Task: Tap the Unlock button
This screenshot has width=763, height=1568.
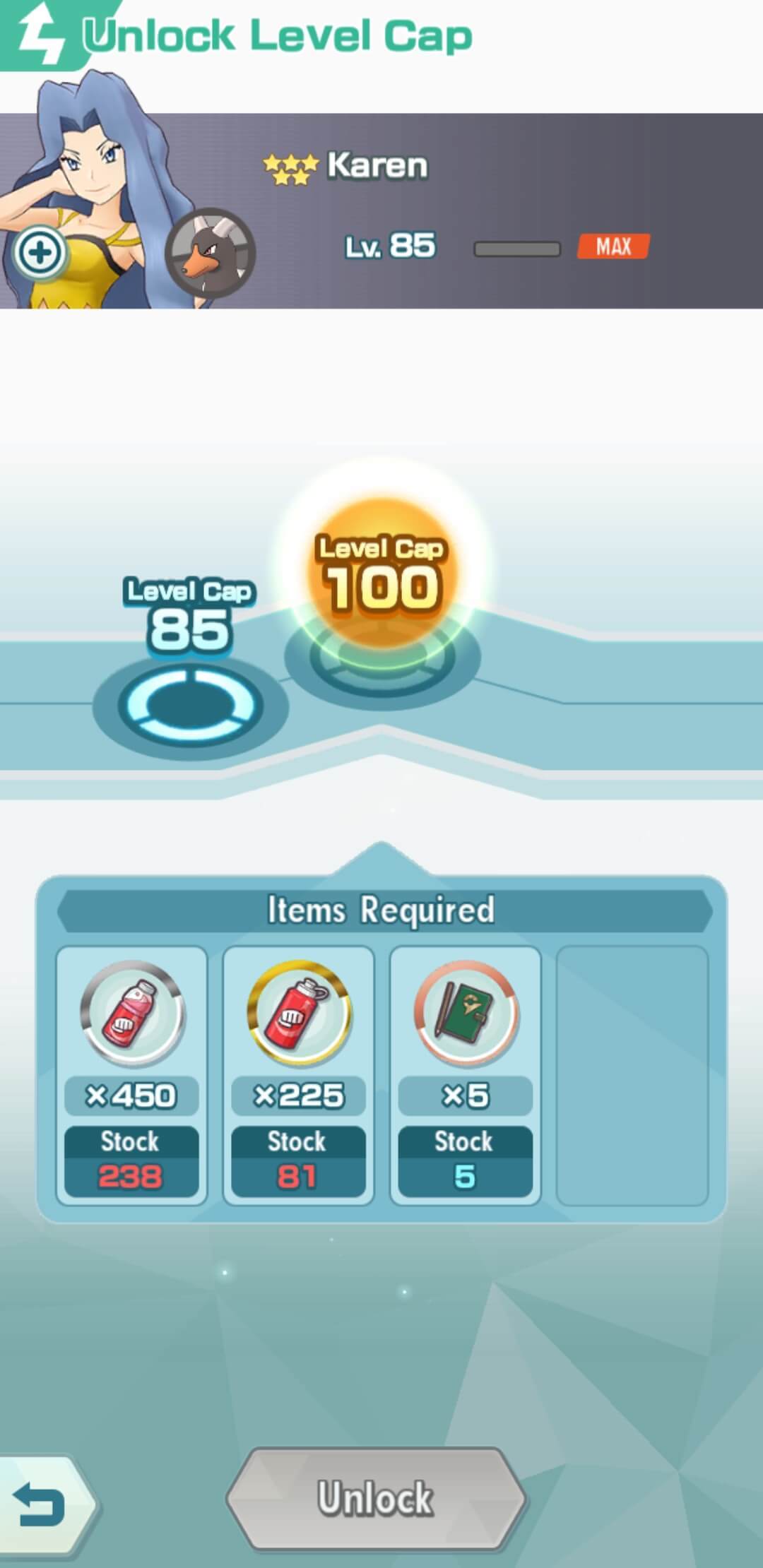Action: pyautogui.click(x=376, y=1499)
